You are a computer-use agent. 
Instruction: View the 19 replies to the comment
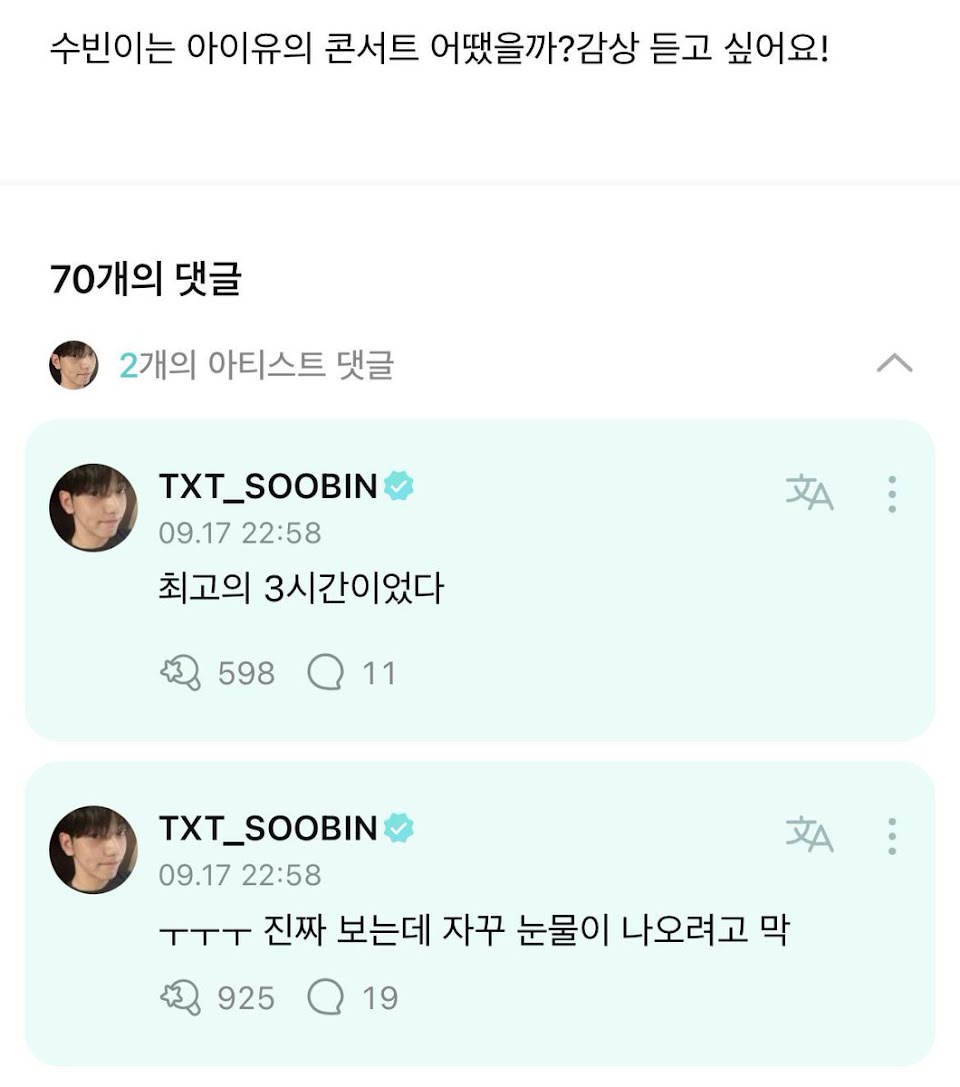tap(326, 997)
